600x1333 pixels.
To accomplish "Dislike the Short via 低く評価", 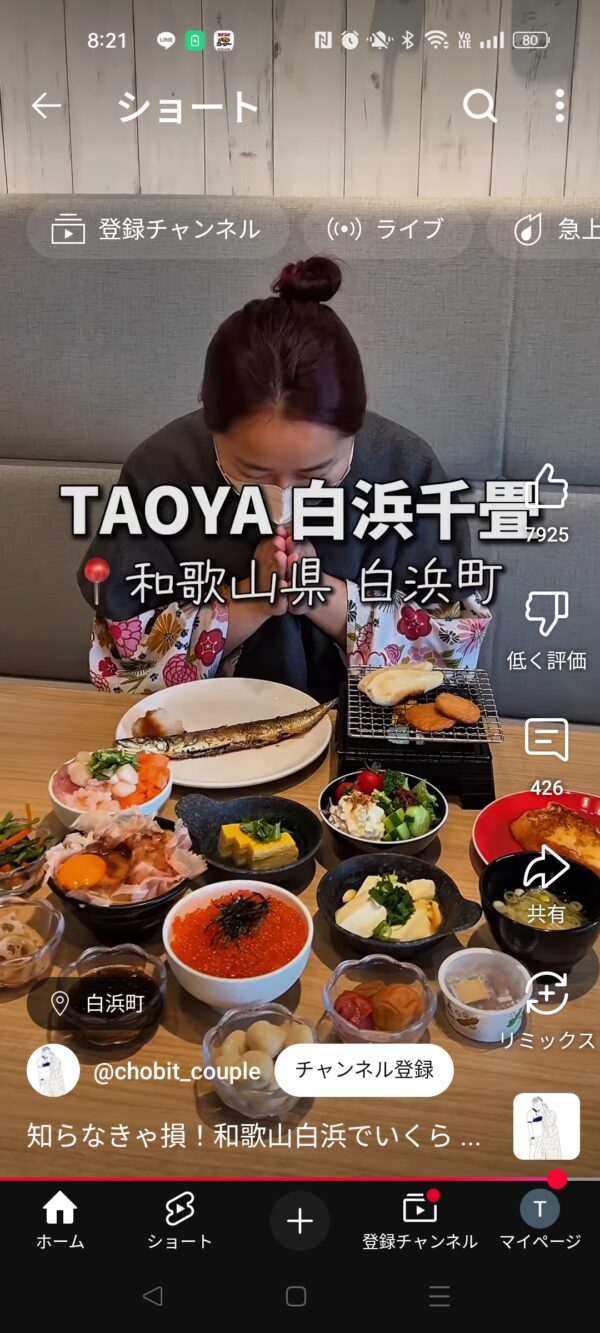I will pos(547,615).
